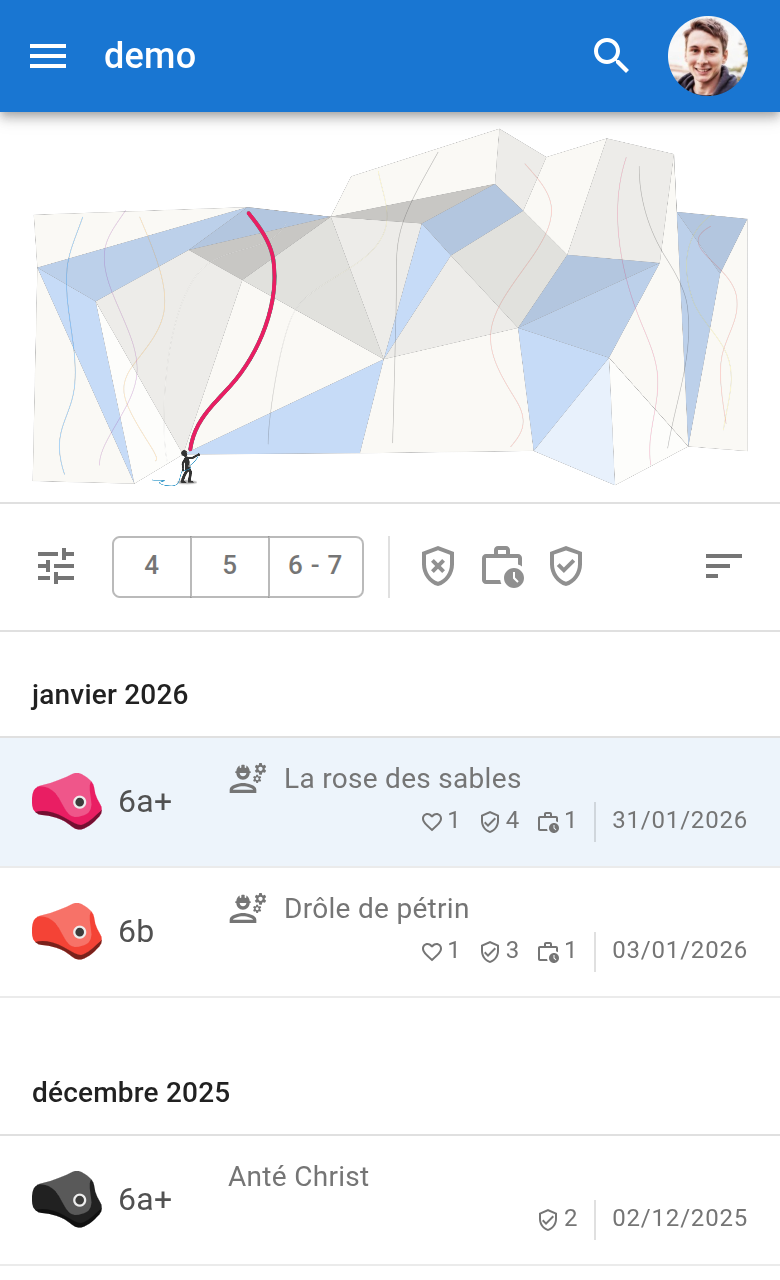Click the shield-with-X dismantled routes icon
Screen dimensions: 780x1280
click(437, 566)
